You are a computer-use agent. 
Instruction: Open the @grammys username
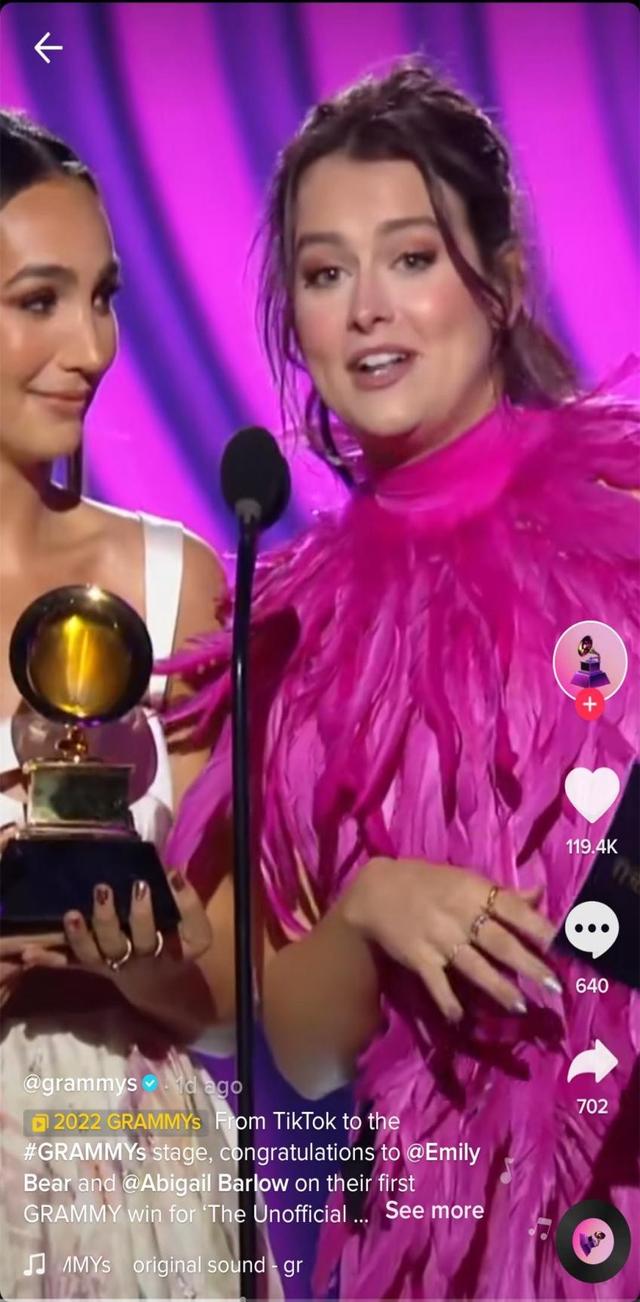point(80,1083)
